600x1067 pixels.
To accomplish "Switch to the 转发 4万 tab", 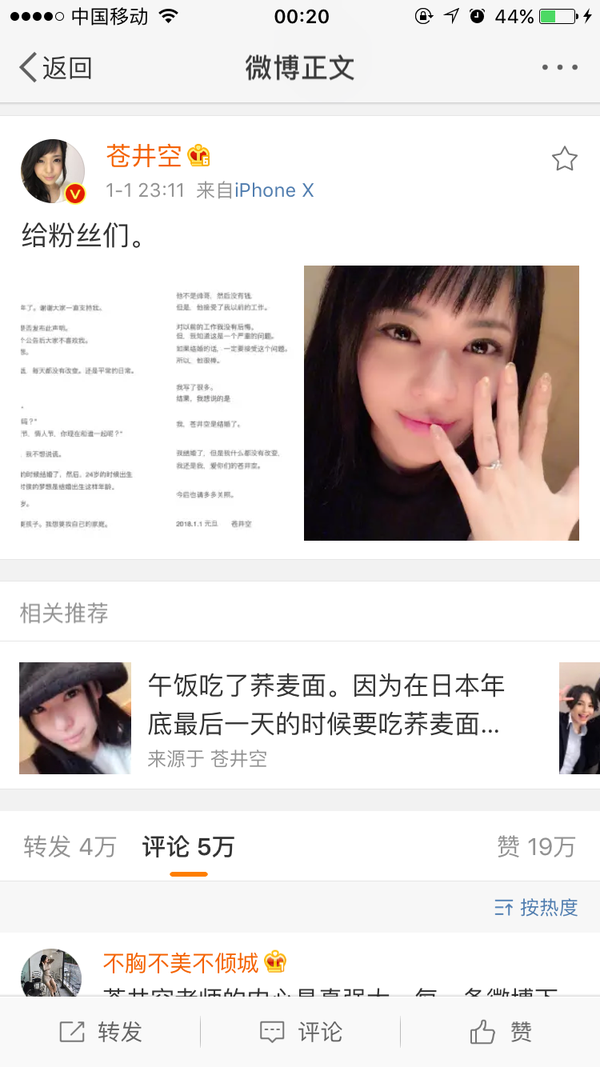I will 70,847.
